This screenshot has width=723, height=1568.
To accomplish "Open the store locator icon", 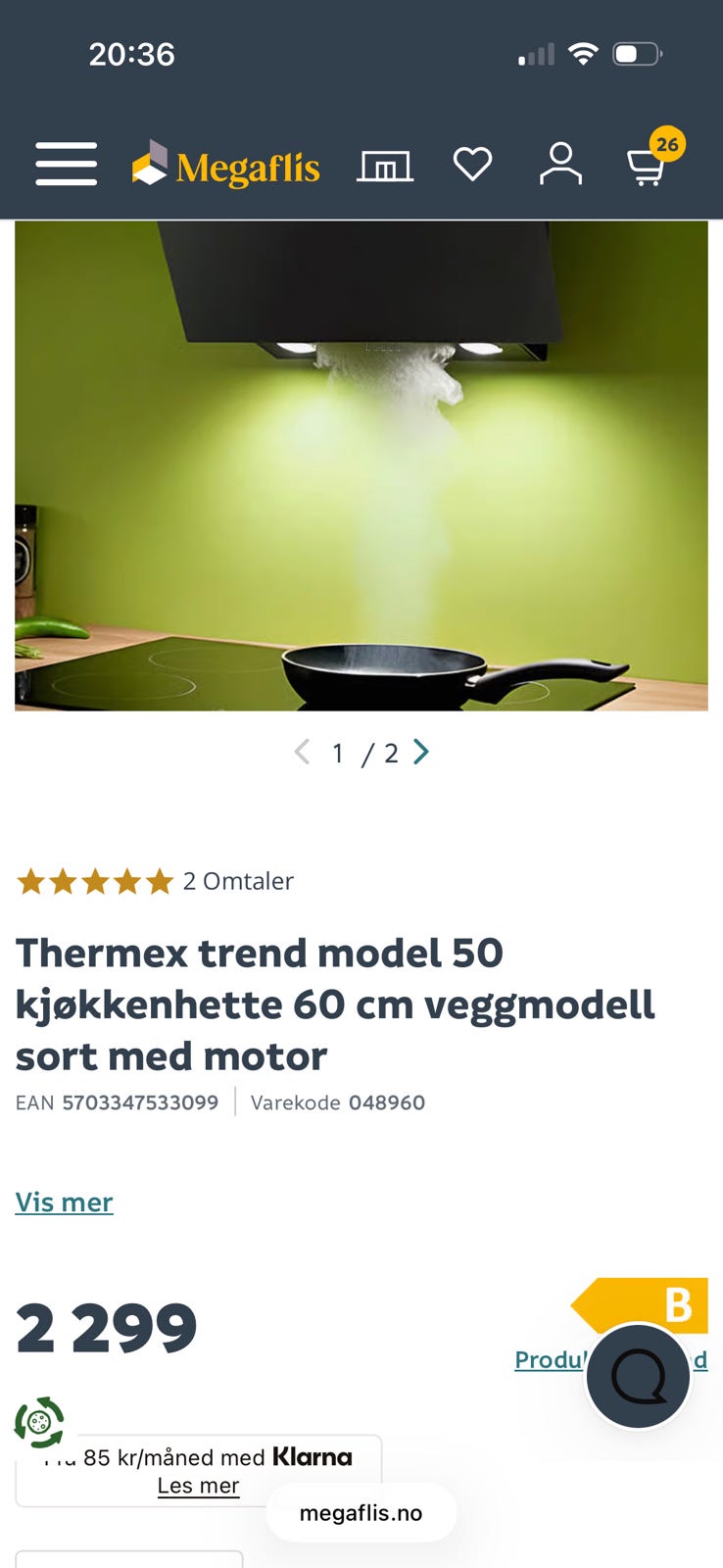I will tap(385, 164).
